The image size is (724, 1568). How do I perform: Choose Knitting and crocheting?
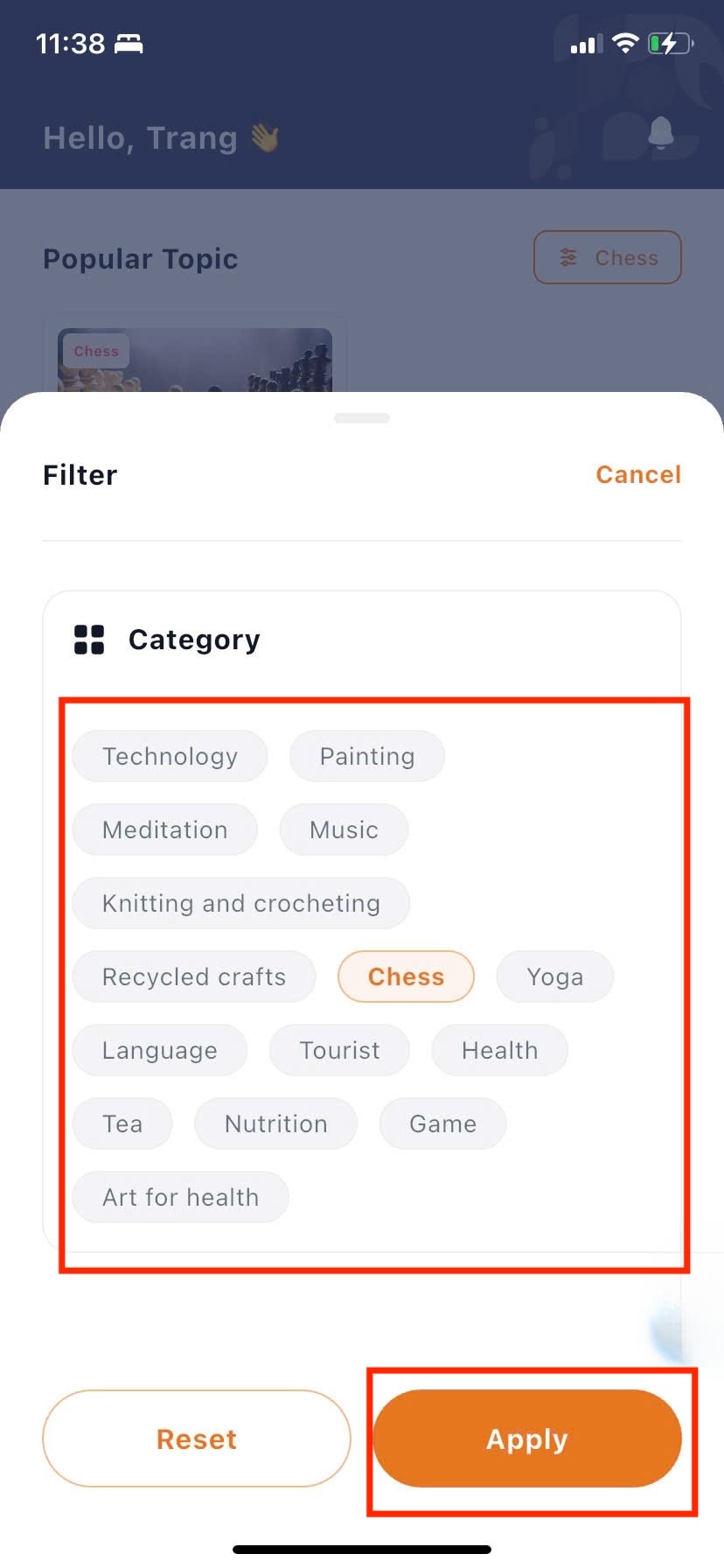click(x=241, y=903)
